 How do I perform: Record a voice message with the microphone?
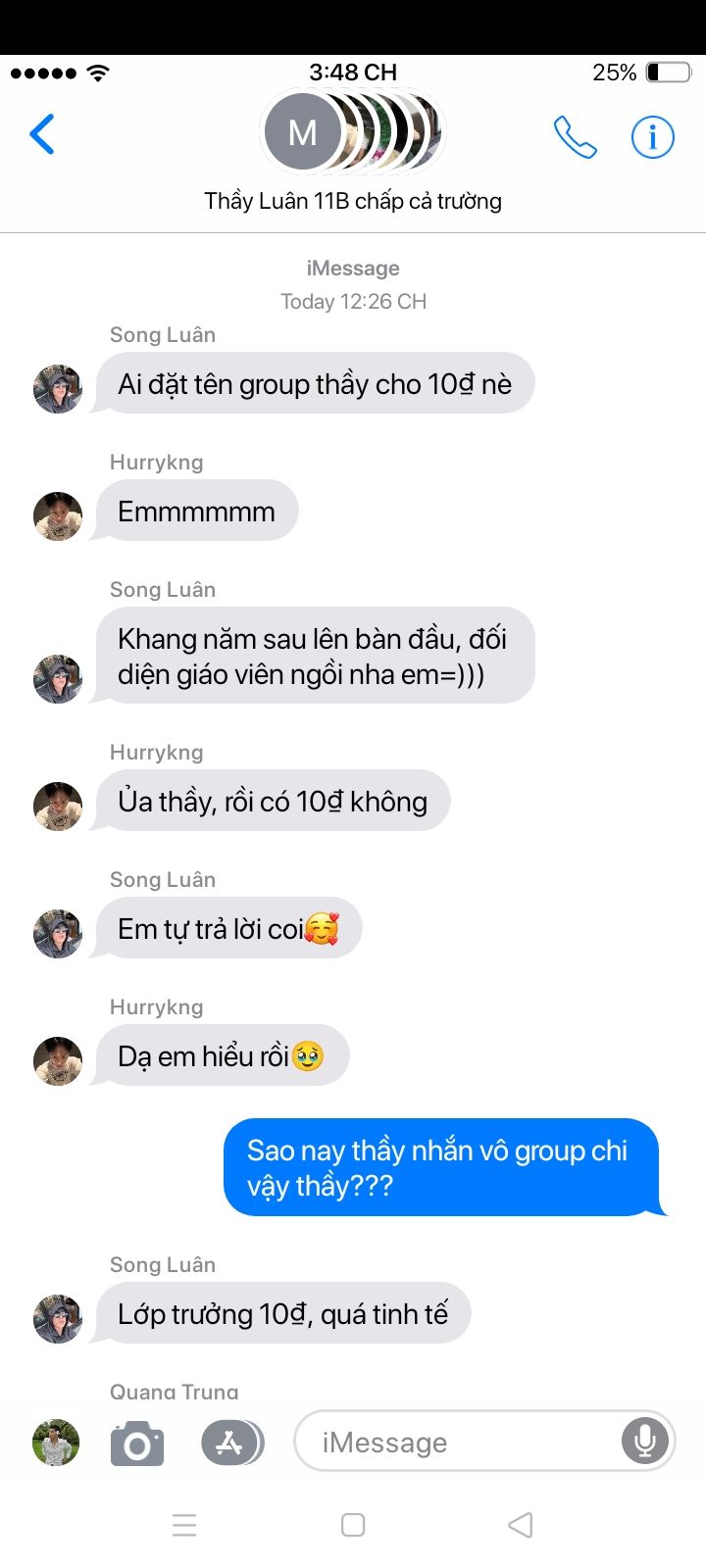coord(645,1441)
